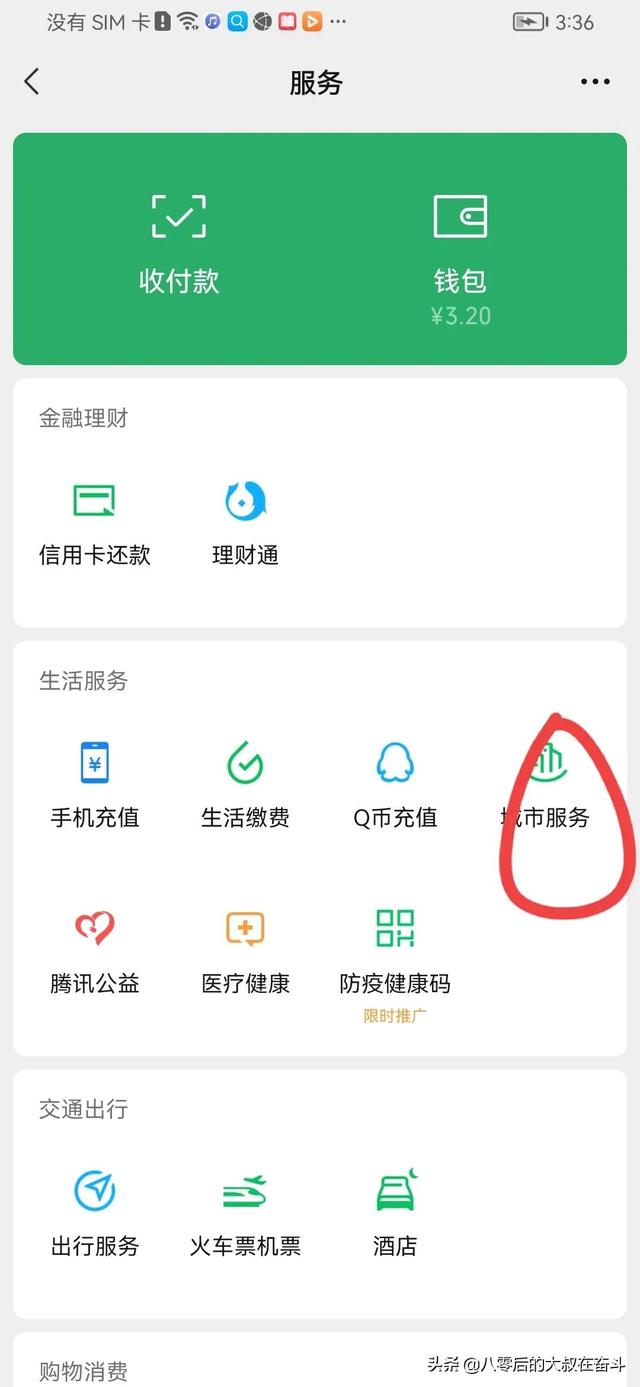Screen dimensions: 640x1387
Task: Open 腾讯公益
Action: 95,953
